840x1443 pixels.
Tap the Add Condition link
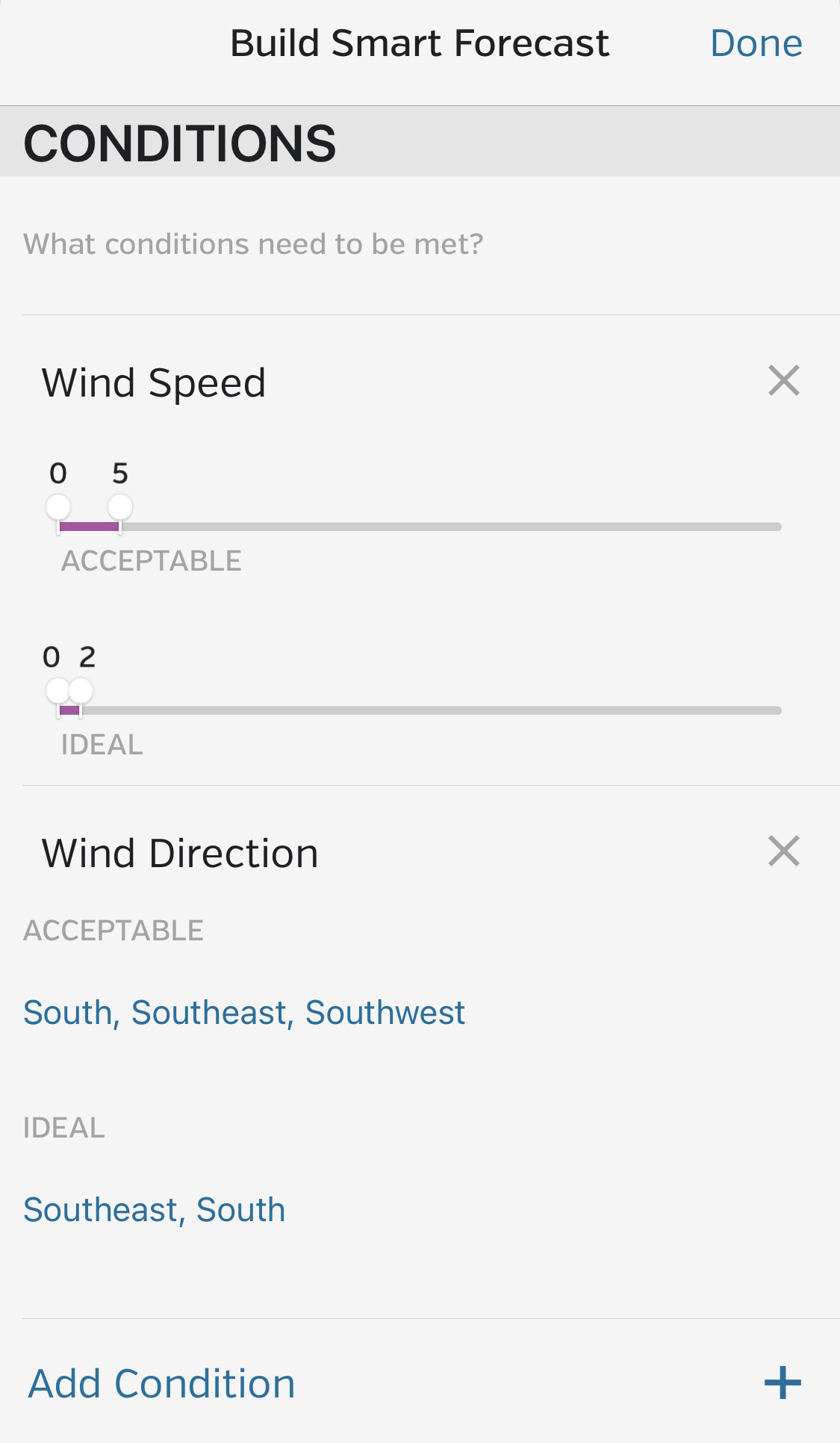pos(161,1383)
